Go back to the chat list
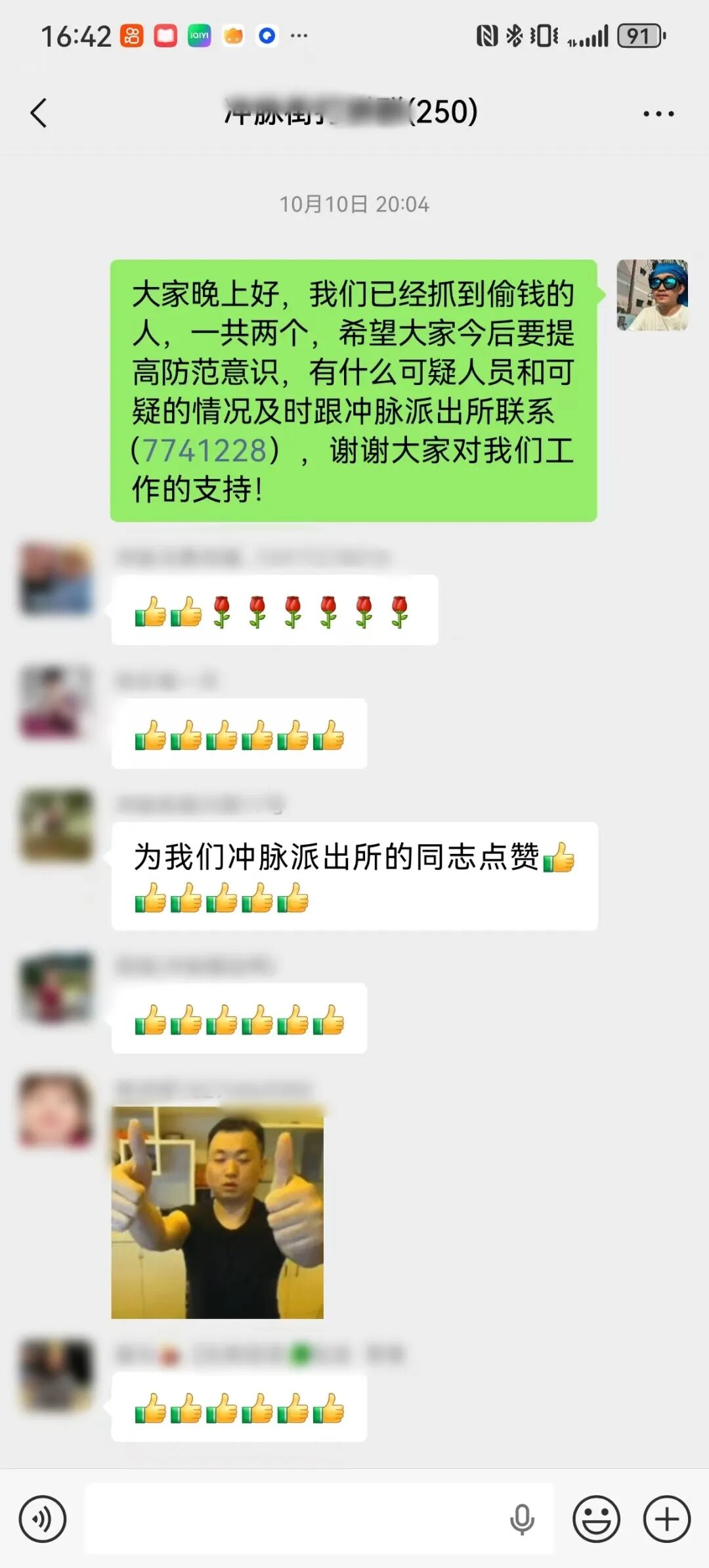Viewport: 709px width, 1568px height. point(39,113)
